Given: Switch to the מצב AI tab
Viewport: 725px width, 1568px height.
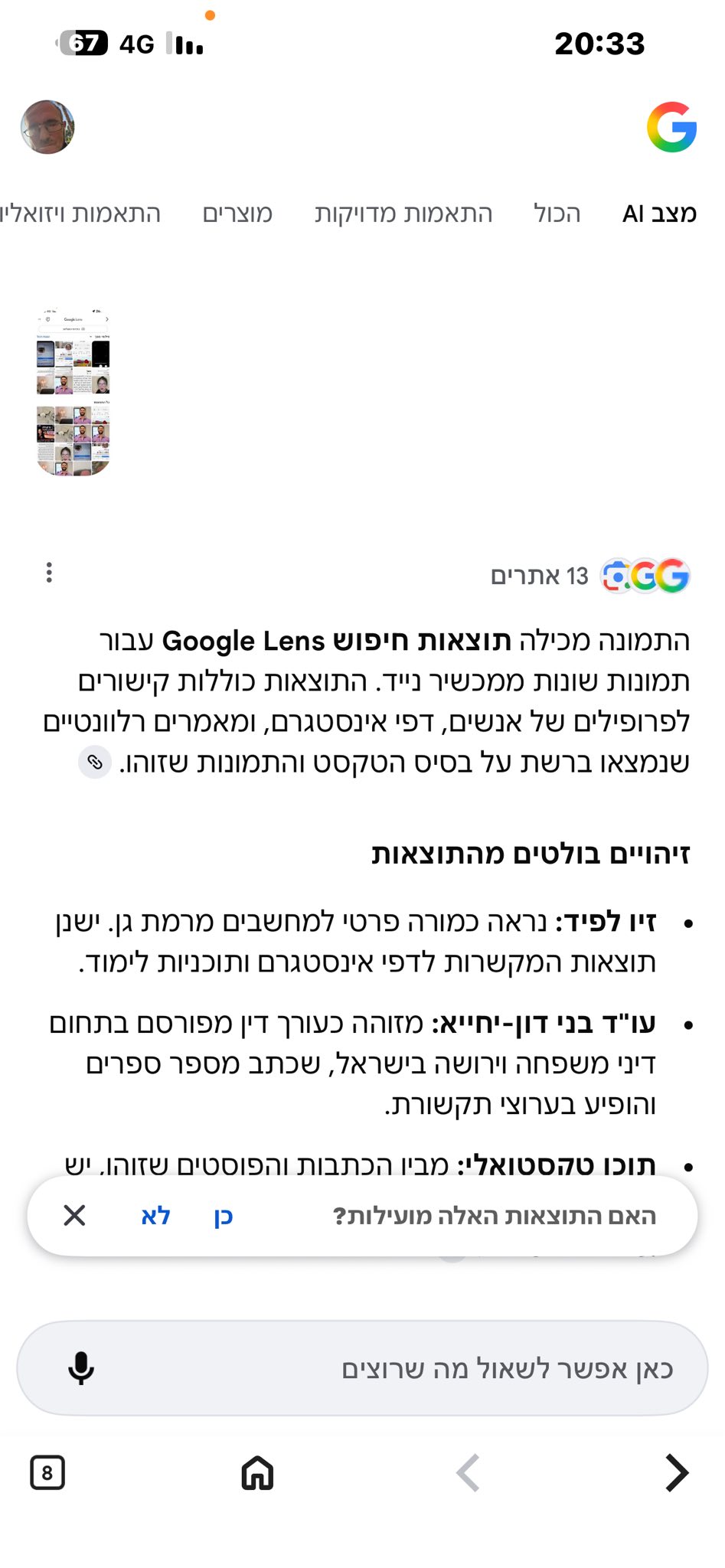Looking at the screenshot, I should pos(659,214).
